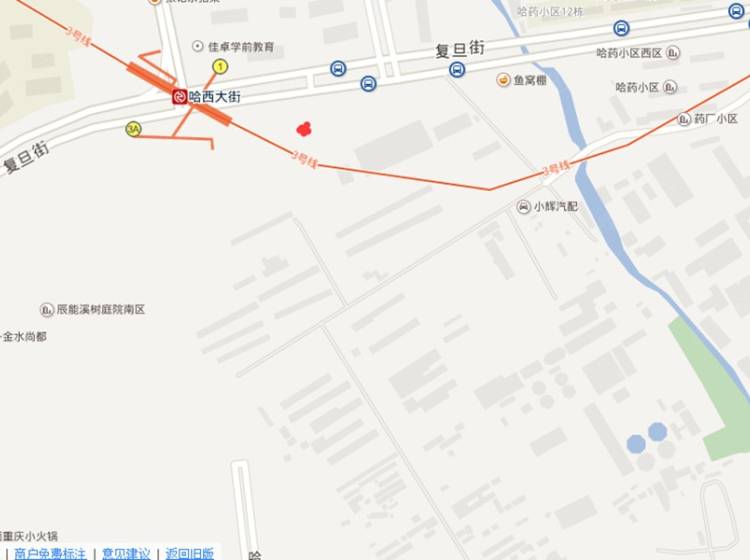Open the 意见建议 feedback link
Image resolution: width=750 pixels, height=560 pixels.
[126, 553]
